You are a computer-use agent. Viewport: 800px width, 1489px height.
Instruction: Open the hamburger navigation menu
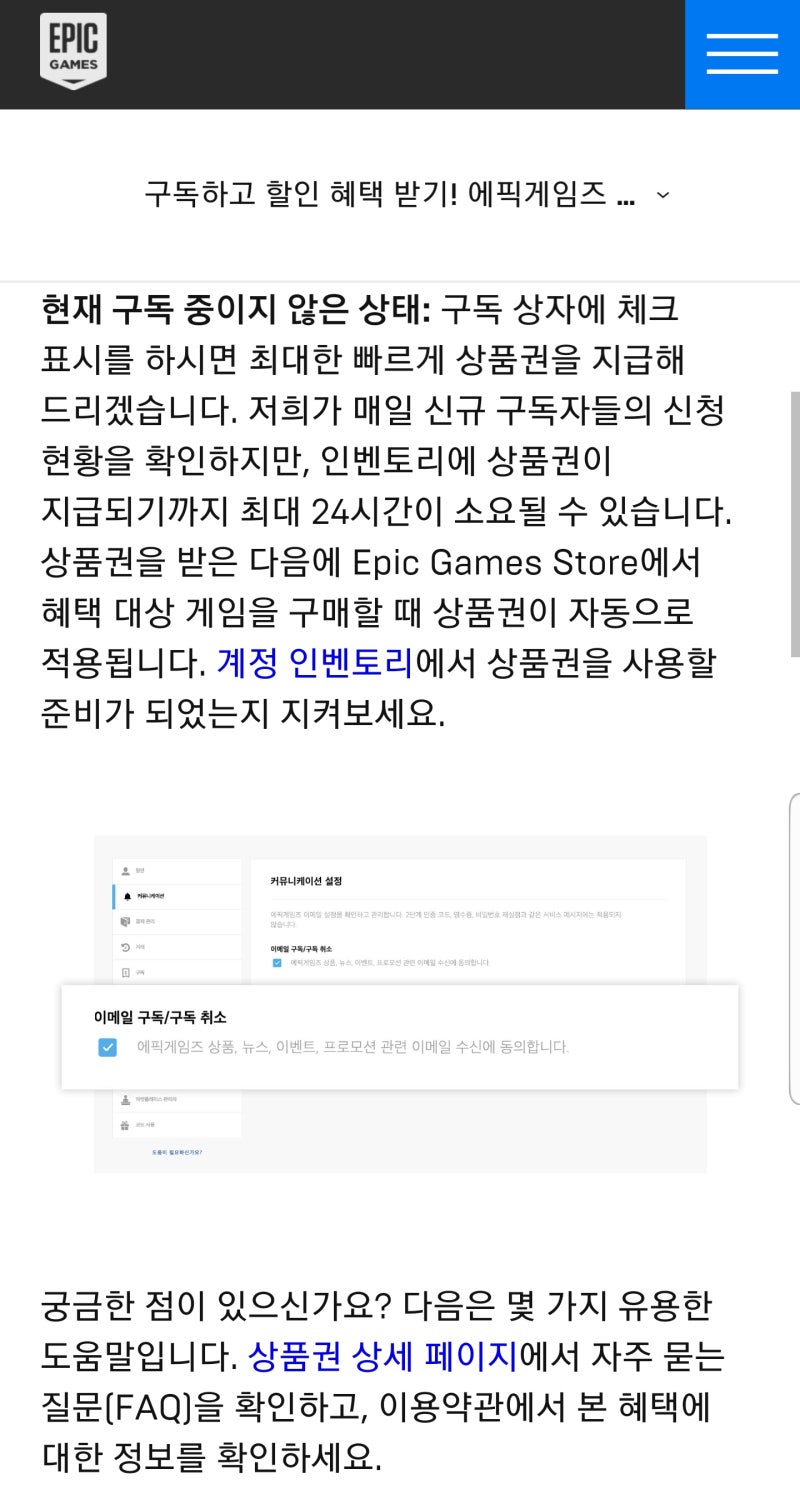(742, 52)
